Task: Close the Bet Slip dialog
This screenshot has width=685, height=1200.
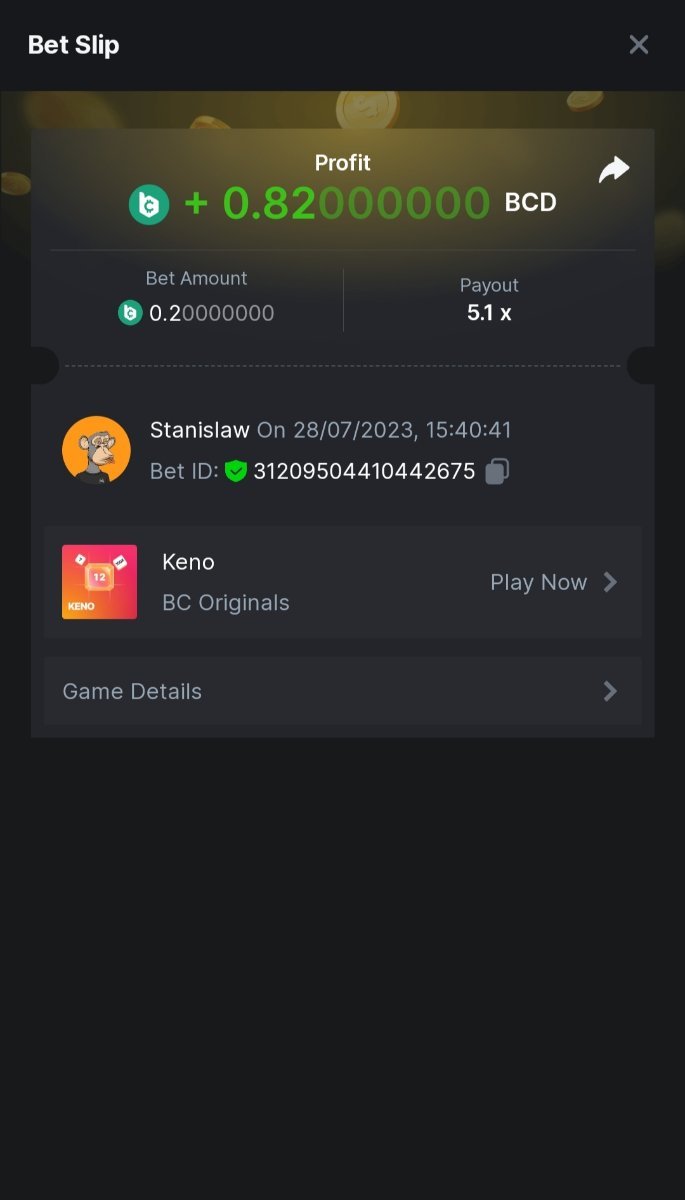Action: pyautogui.click(x=638, y=45)
